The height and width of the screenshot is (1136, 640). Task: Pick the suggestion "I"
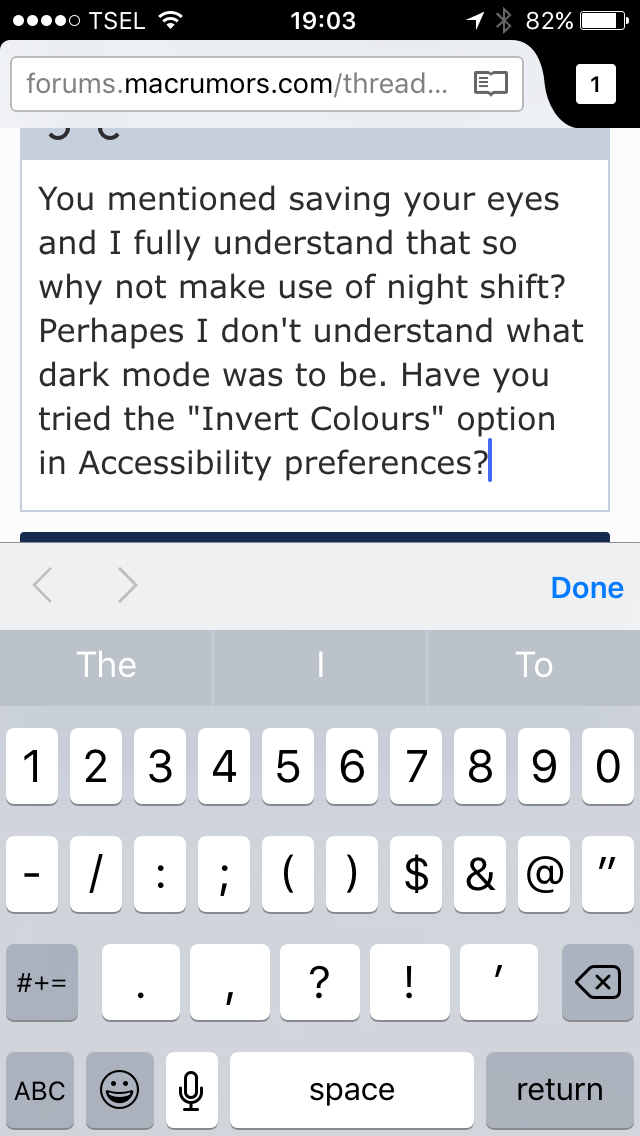[320, 665]
